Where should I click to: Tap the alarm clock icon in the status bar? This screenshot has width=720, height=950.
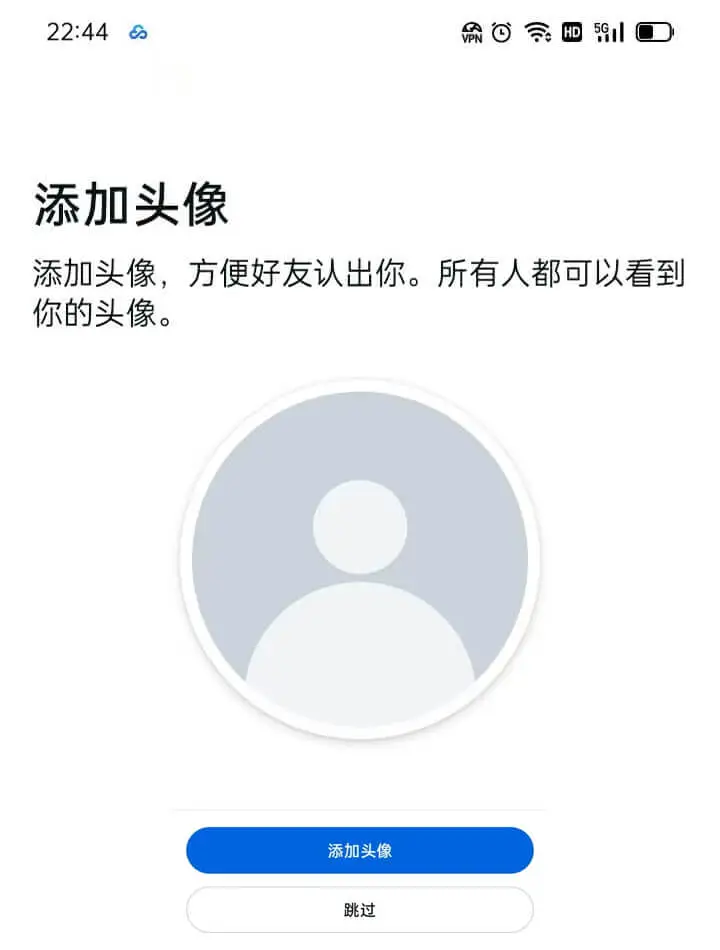click(x=500, y=33)
